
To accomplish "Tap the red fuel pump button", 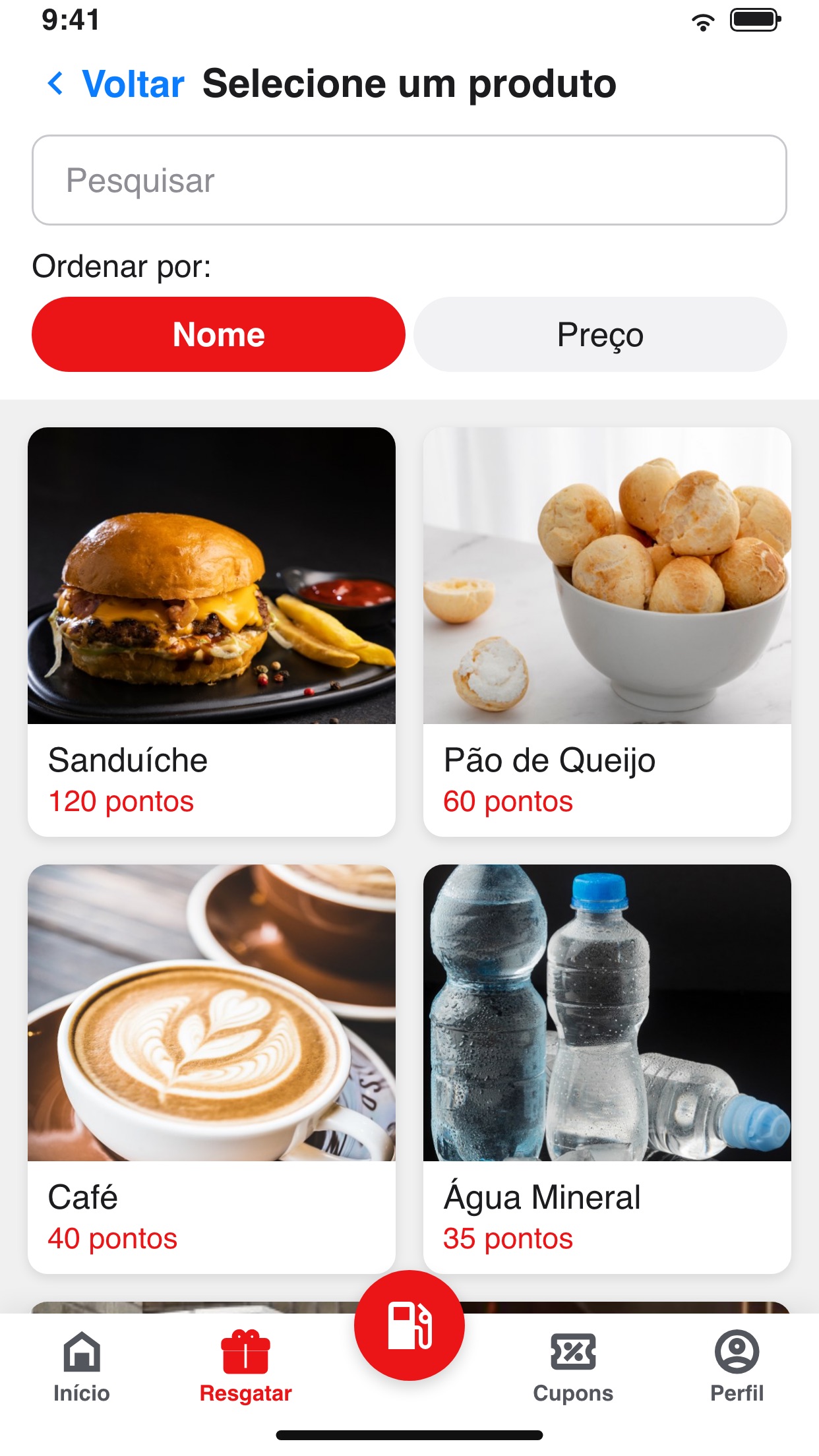I will coord(409,1325).
